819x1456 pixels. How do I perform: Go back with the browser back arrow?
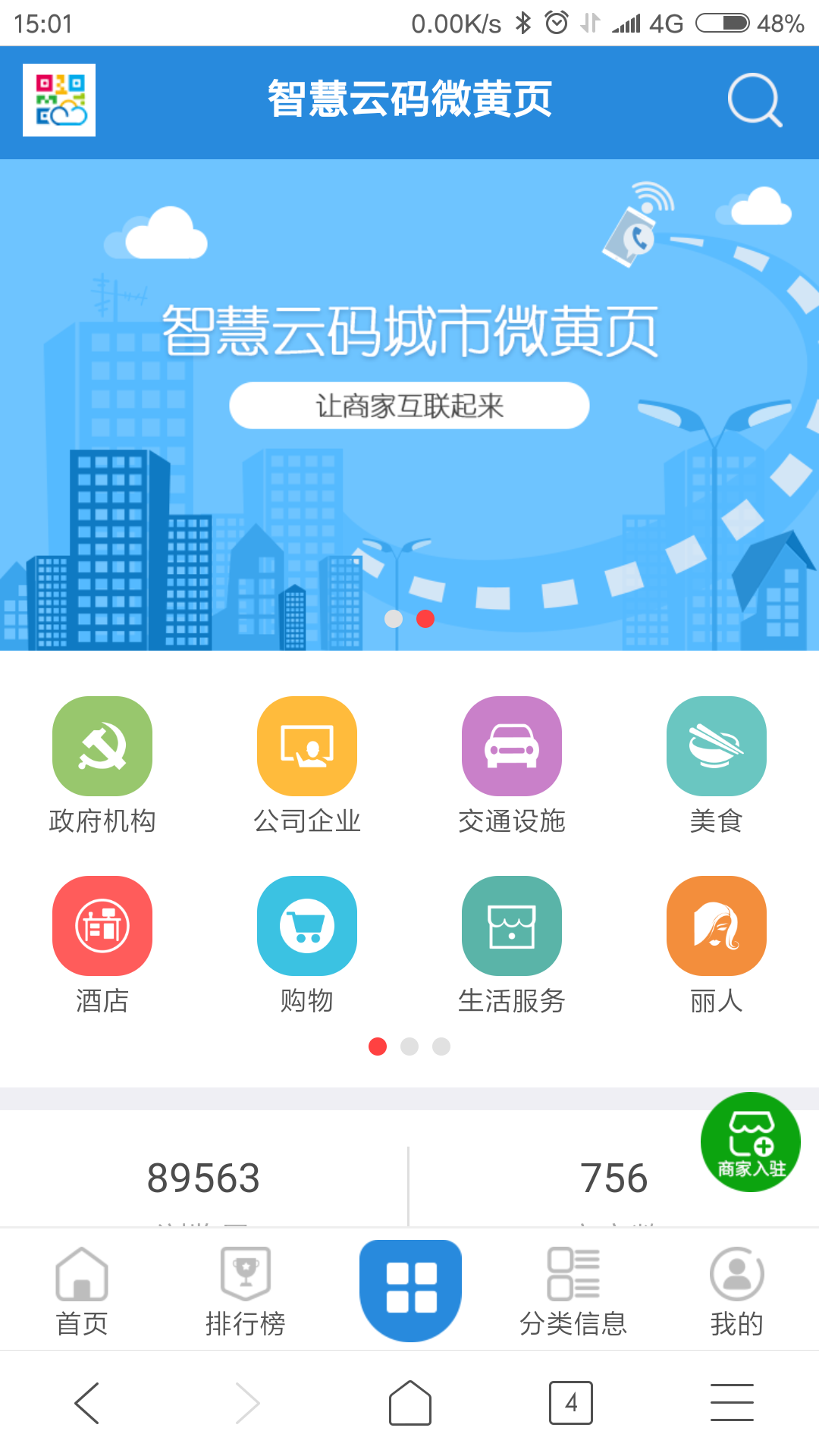pyautogui.click(x=87, y=1403)
